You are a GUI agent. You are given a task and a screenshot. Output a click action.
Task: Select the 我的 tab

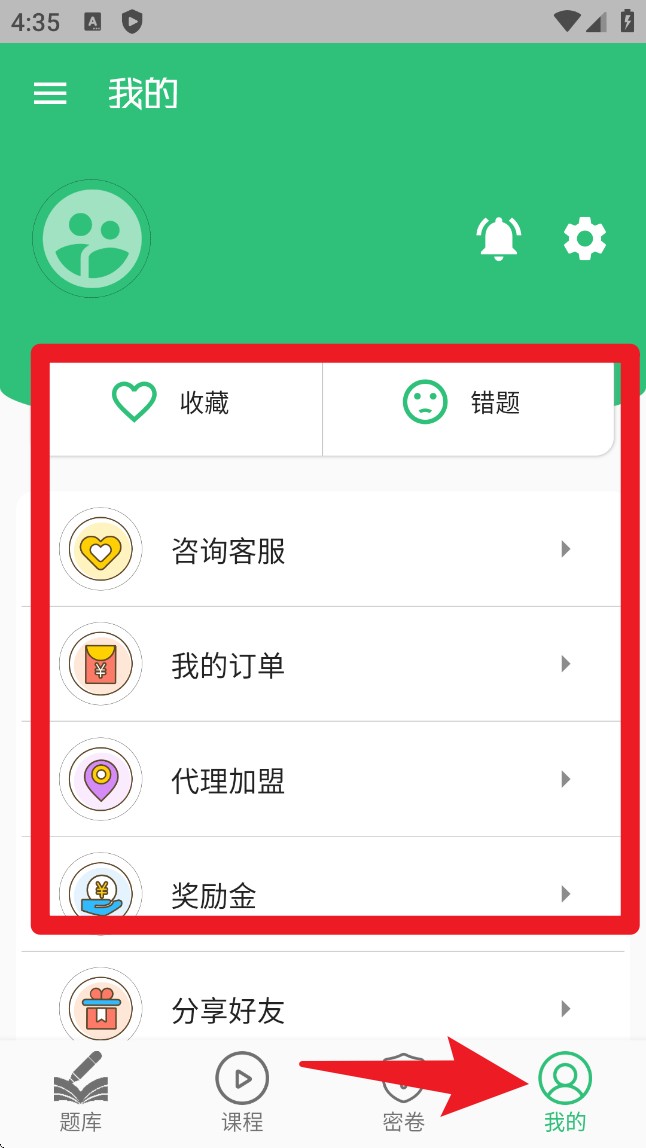(565, 1092)
